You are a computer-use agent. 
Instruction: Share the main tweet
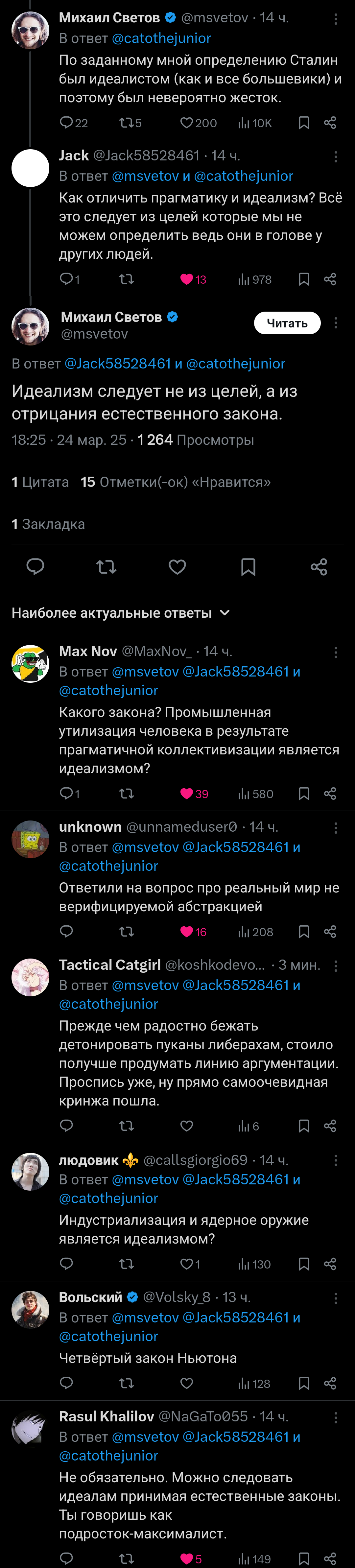(319, 567)
